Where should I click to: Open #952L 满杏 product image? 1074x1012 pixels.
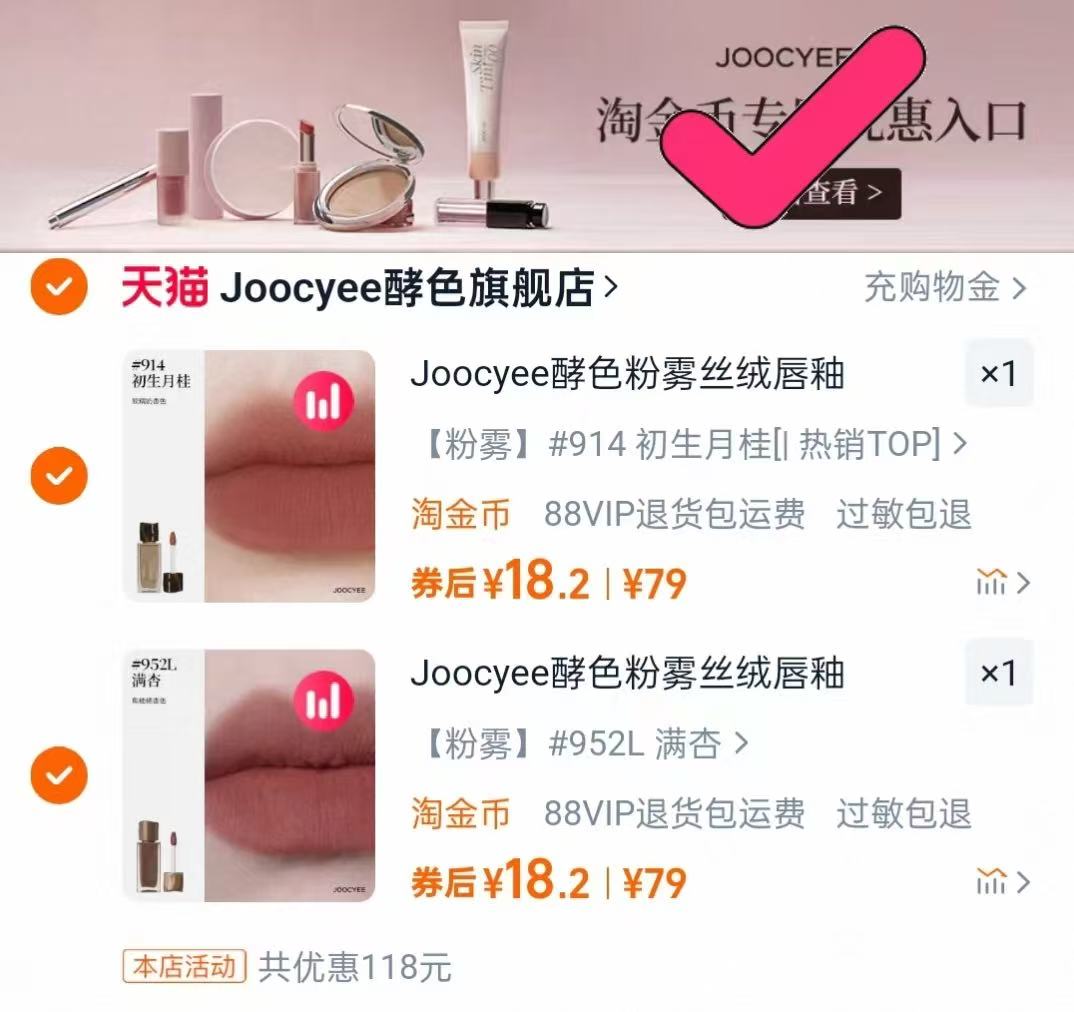tap(249, 776)
